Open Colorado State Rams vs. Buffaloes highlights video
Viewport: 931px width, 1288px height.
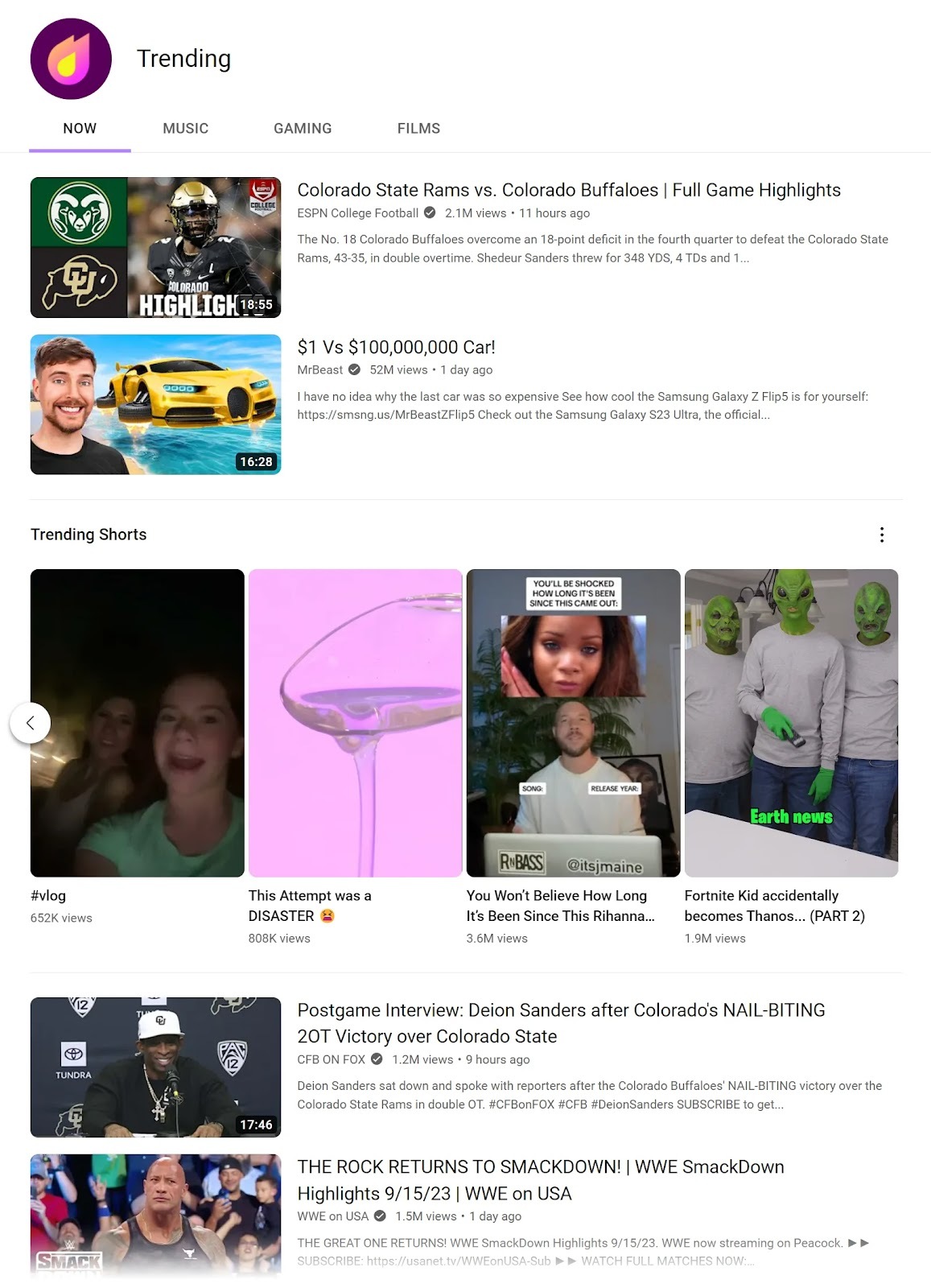[568, 191]
